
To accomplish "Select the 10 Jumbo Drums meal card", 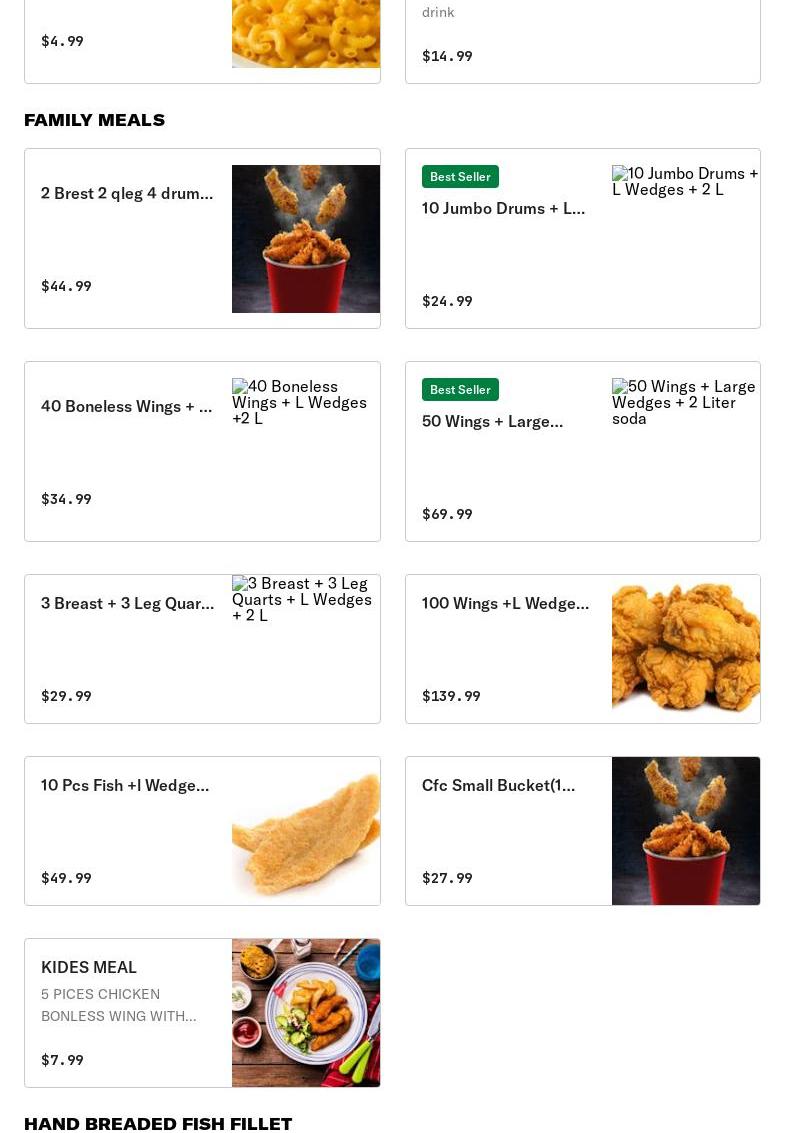I will point(582,238).
